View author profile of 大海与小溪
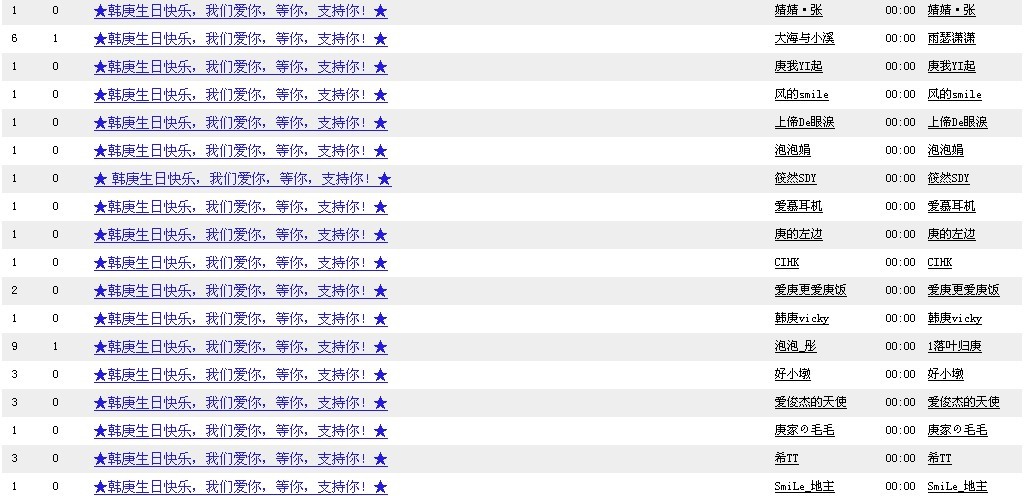Image resolution: width=1029 pixels, height=496 pixels. coord(804,38)
